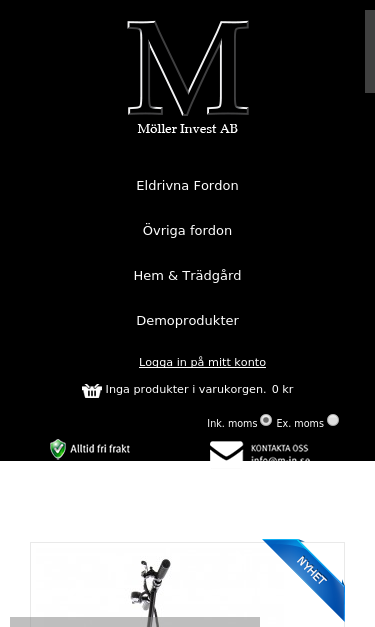
Task: Select the Ex. moms price option
Action: (x=333, y=420)
